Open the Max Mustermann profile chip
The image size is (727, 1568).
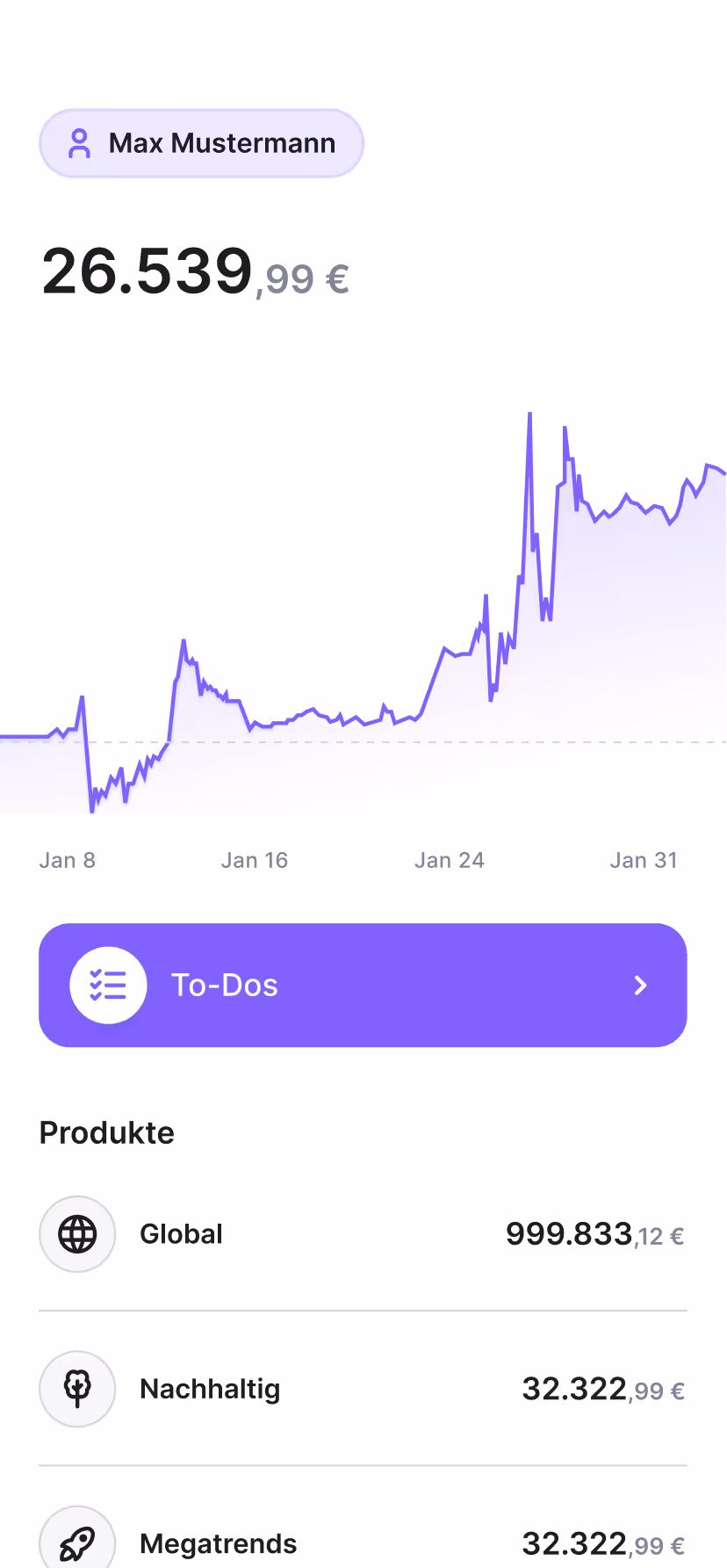click(x=201, y=143)
